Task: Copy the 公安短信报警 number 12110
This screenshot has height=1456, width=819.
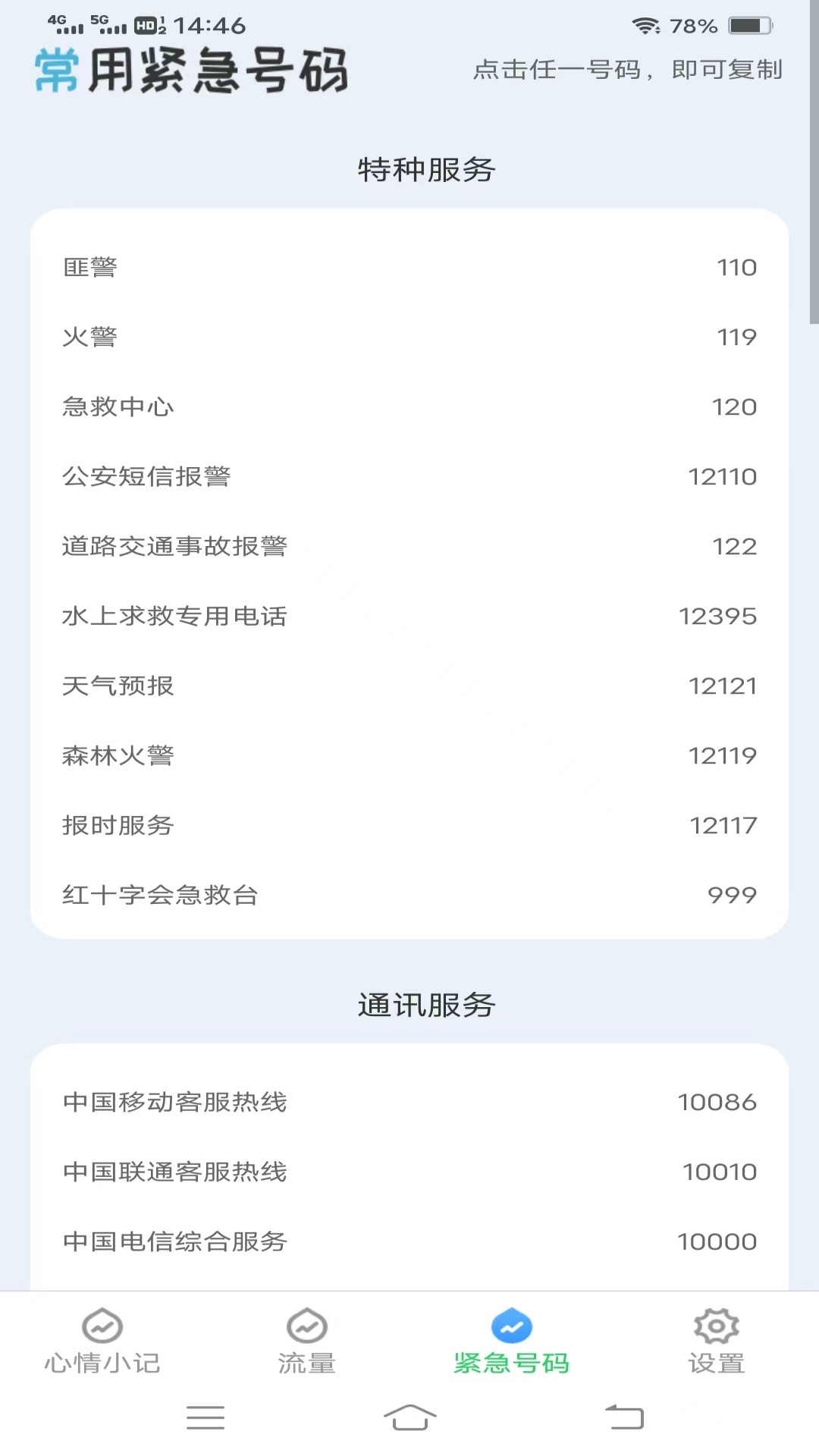Action: [x=722, y=477]
